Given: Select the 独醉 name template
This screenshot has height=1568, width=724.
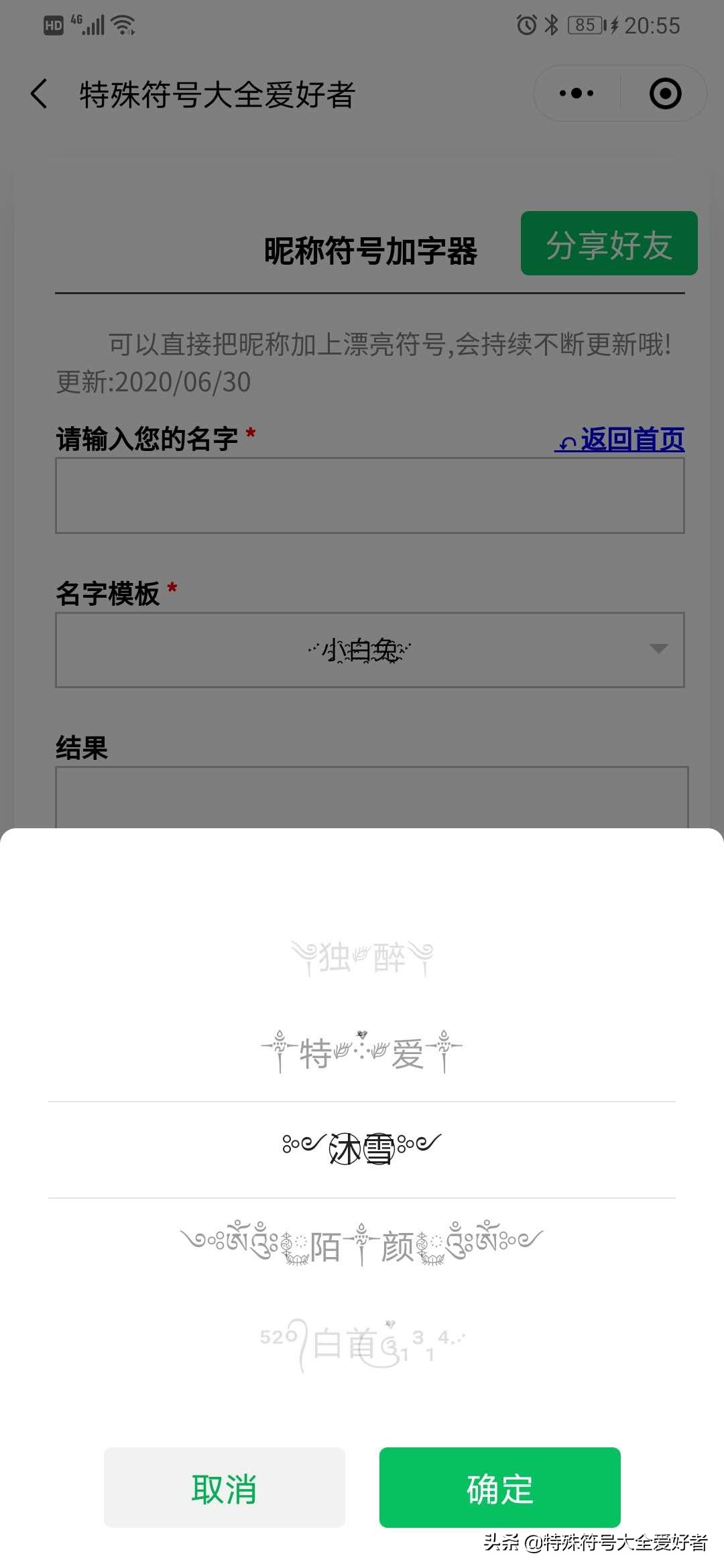Looking at the screenshot, I should 362,958.
